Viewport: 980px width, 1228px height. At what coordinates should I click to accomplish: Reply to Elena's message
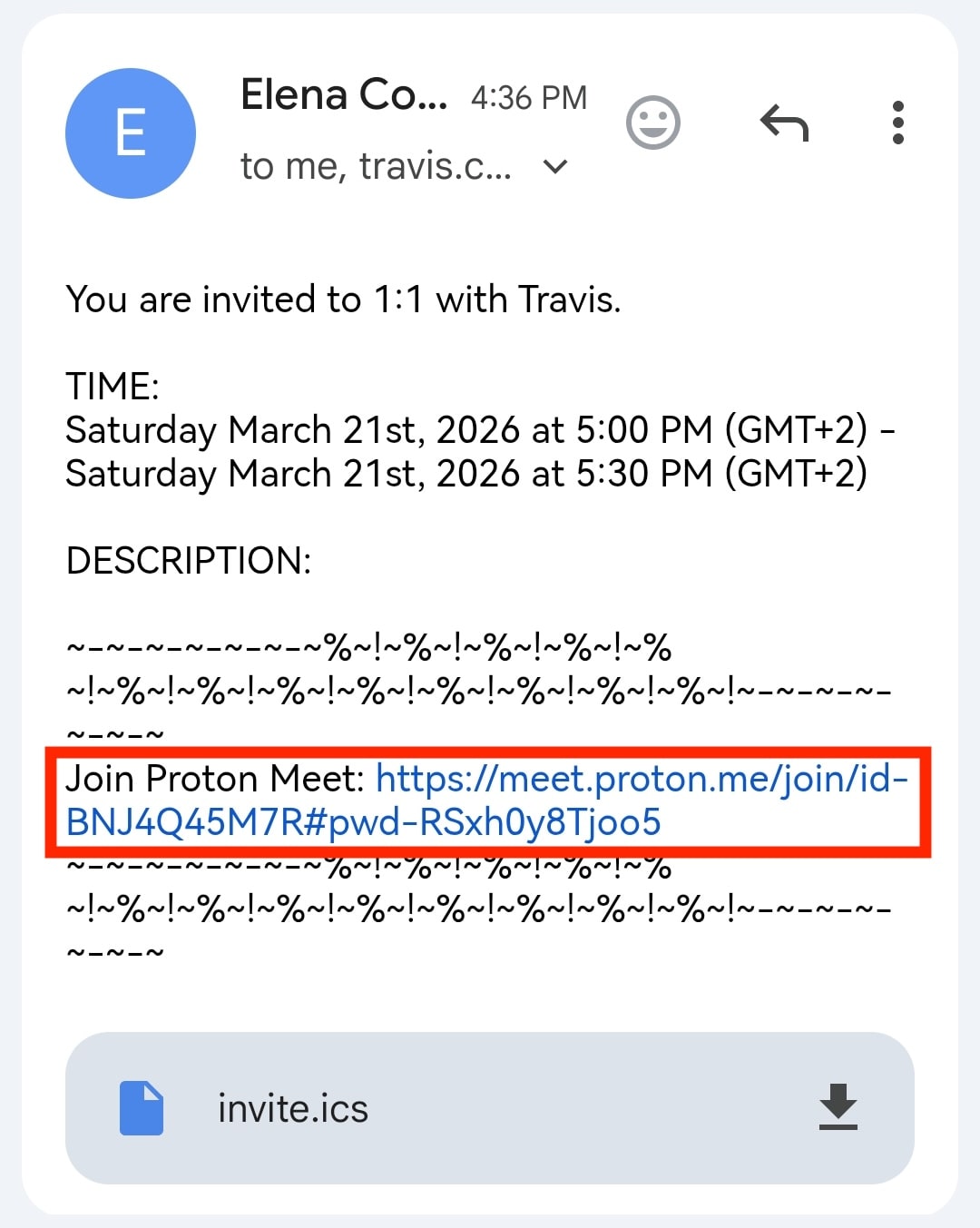pyautogui.click(x=784, y=123)
